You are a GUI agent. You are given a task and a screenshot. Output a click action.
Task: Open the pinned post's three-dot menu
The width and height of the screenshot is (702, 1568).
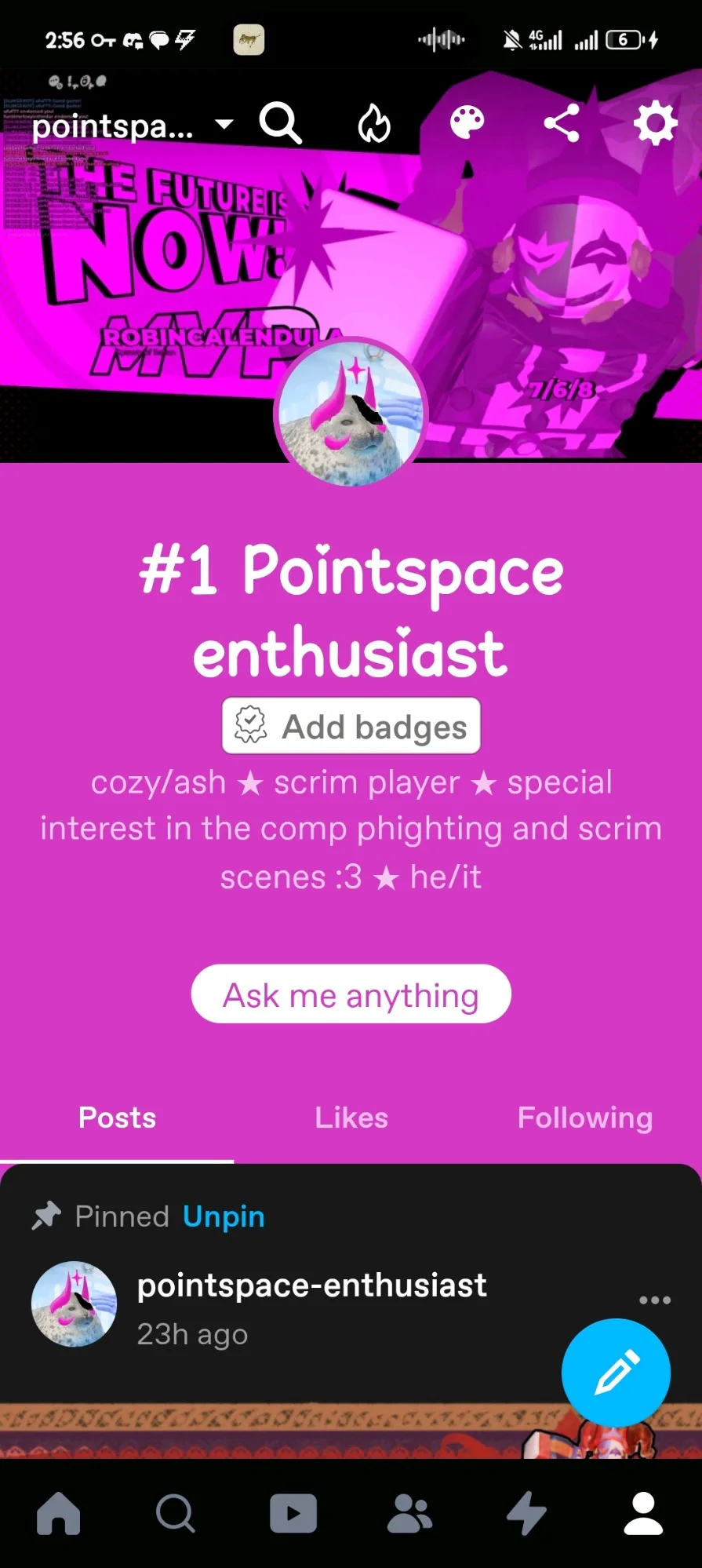[655, 1300]
